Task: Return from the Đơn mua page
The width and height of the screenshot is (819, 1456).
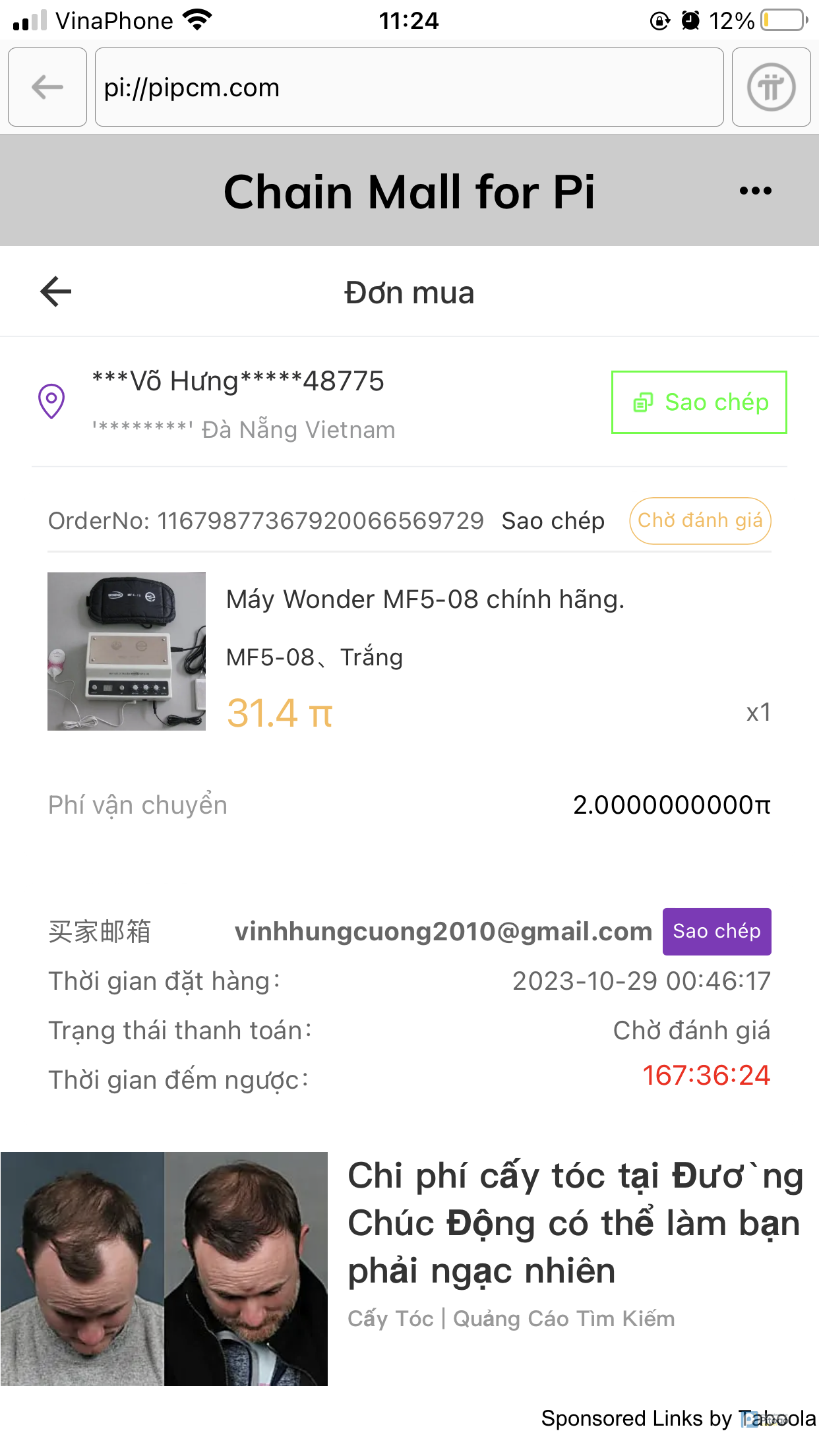Action: [x=56, y=292]
